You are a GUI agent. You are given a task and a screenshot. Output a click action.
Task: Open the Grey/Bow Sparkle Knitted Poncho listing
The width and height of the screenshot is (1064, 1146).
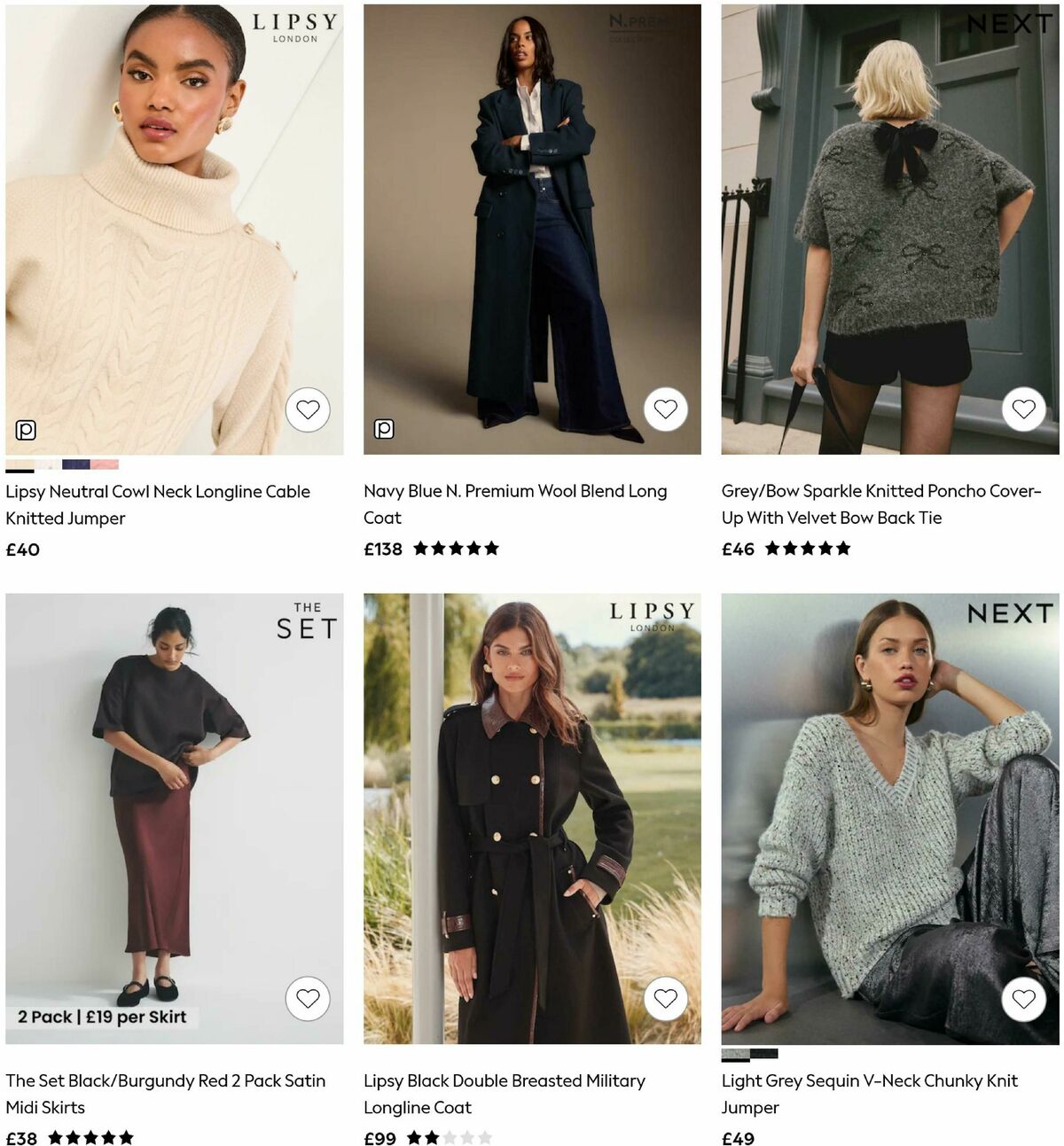click(880, 504)
